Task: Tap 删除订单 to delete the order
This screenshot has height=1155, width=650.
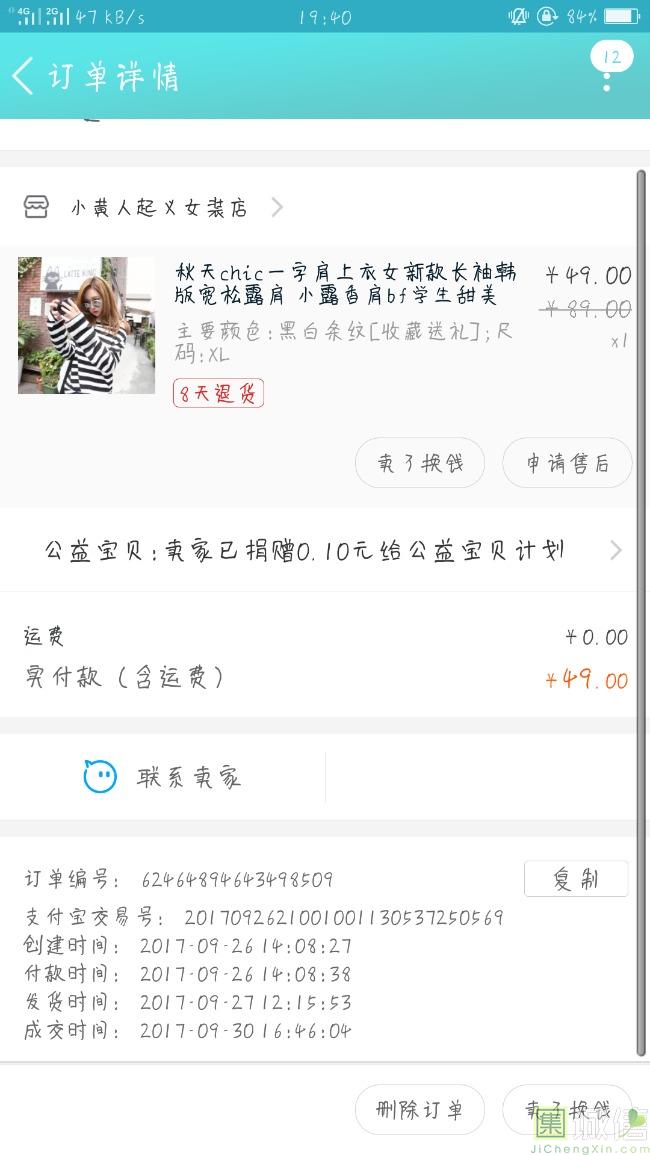Action: (420, 1109)
